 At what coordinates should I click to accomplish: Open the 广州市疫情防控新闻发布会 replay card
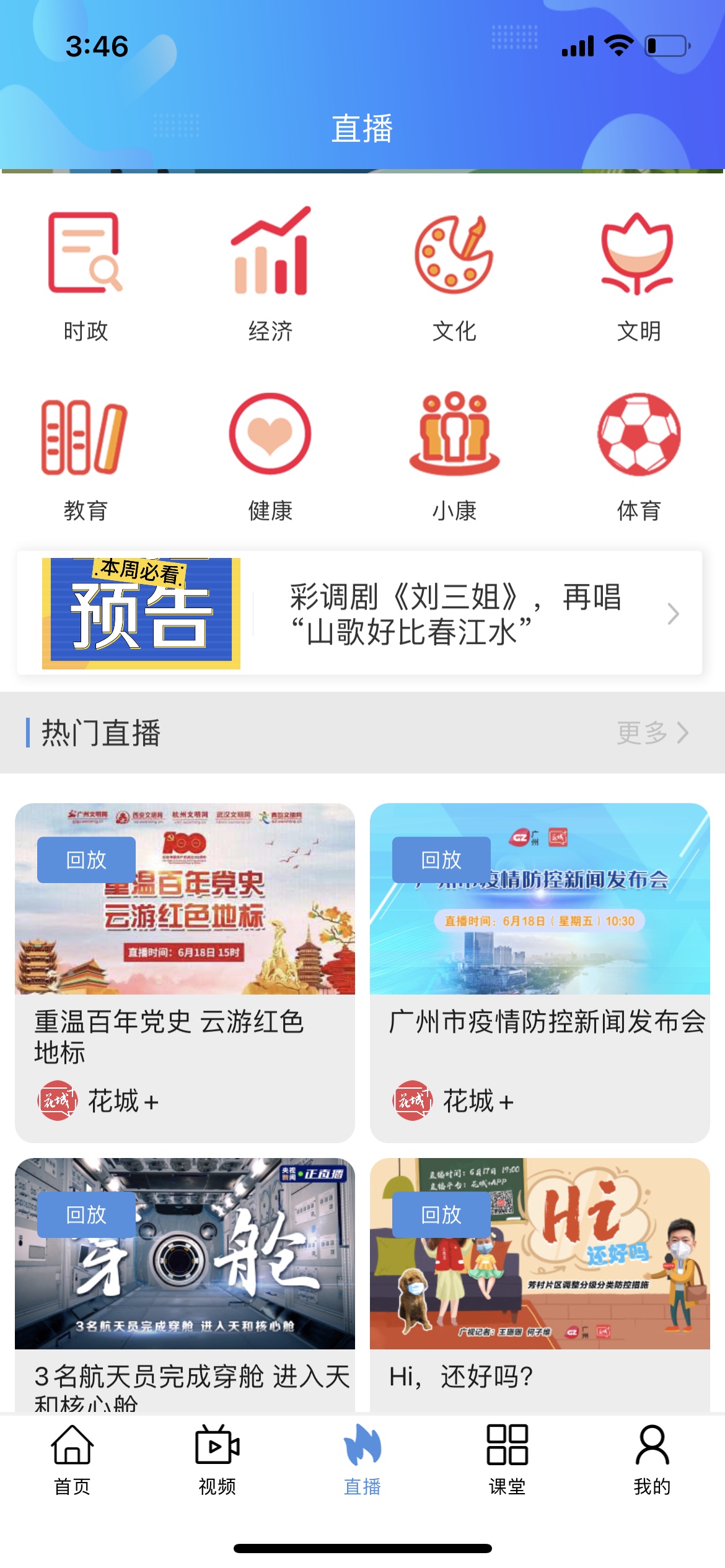[x=539, y=972]
